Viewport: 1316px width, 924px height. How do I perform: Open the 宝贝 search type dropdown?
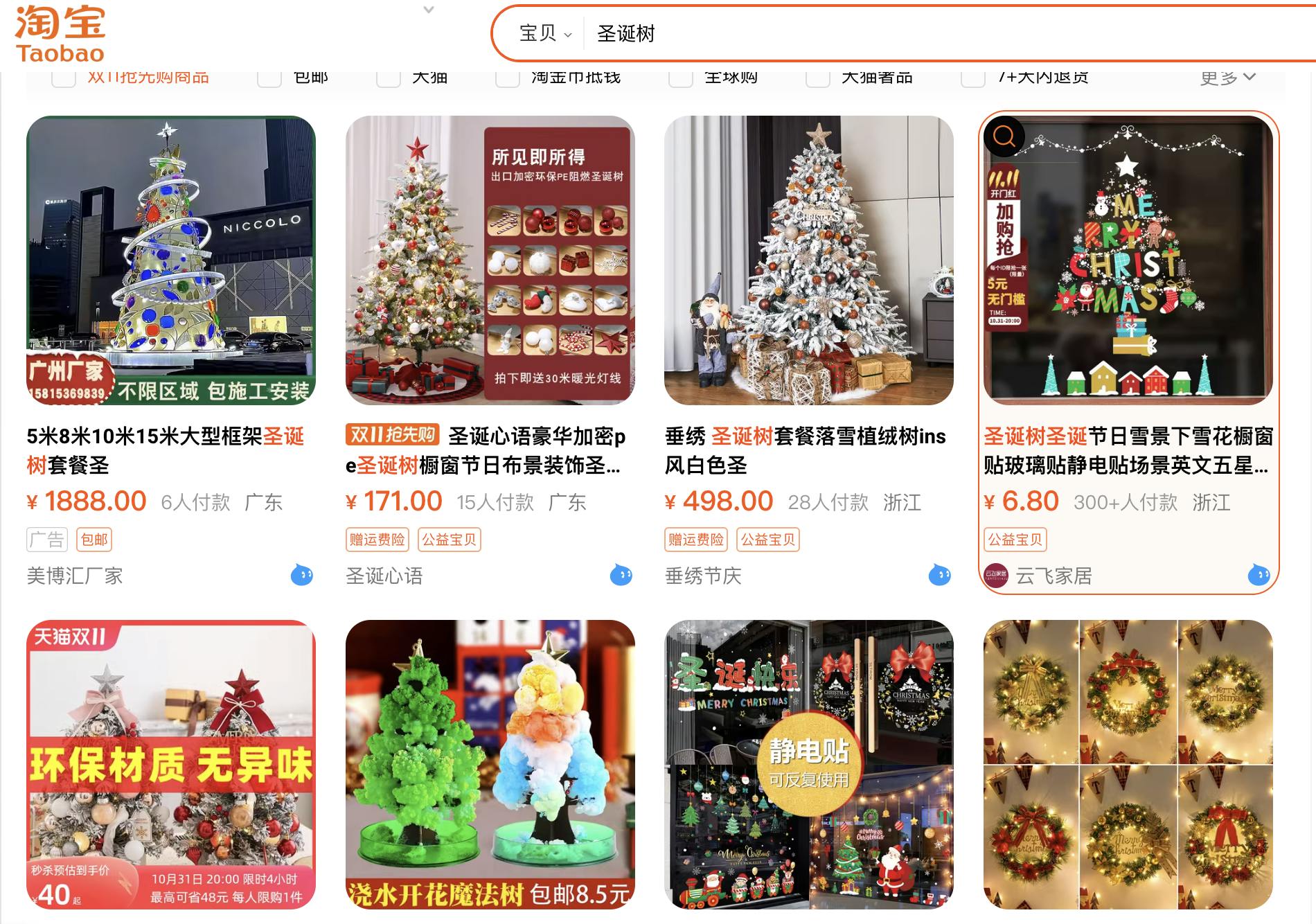(545, 33)
